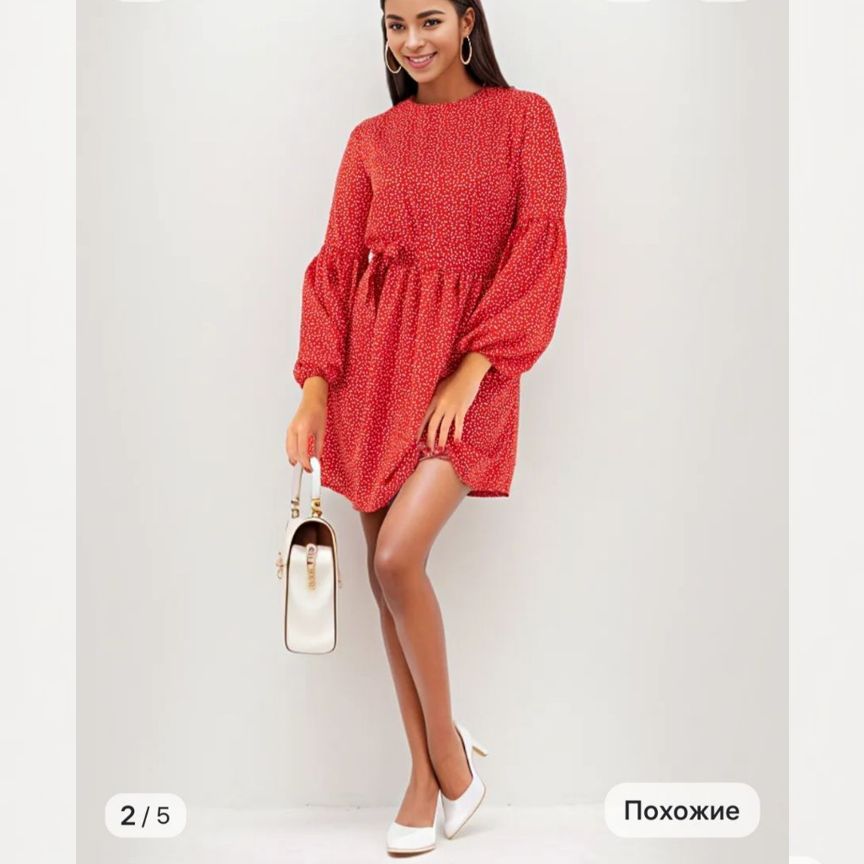Open the red dress photo fullscreen
864x864 pixels.
pos(432,400)
